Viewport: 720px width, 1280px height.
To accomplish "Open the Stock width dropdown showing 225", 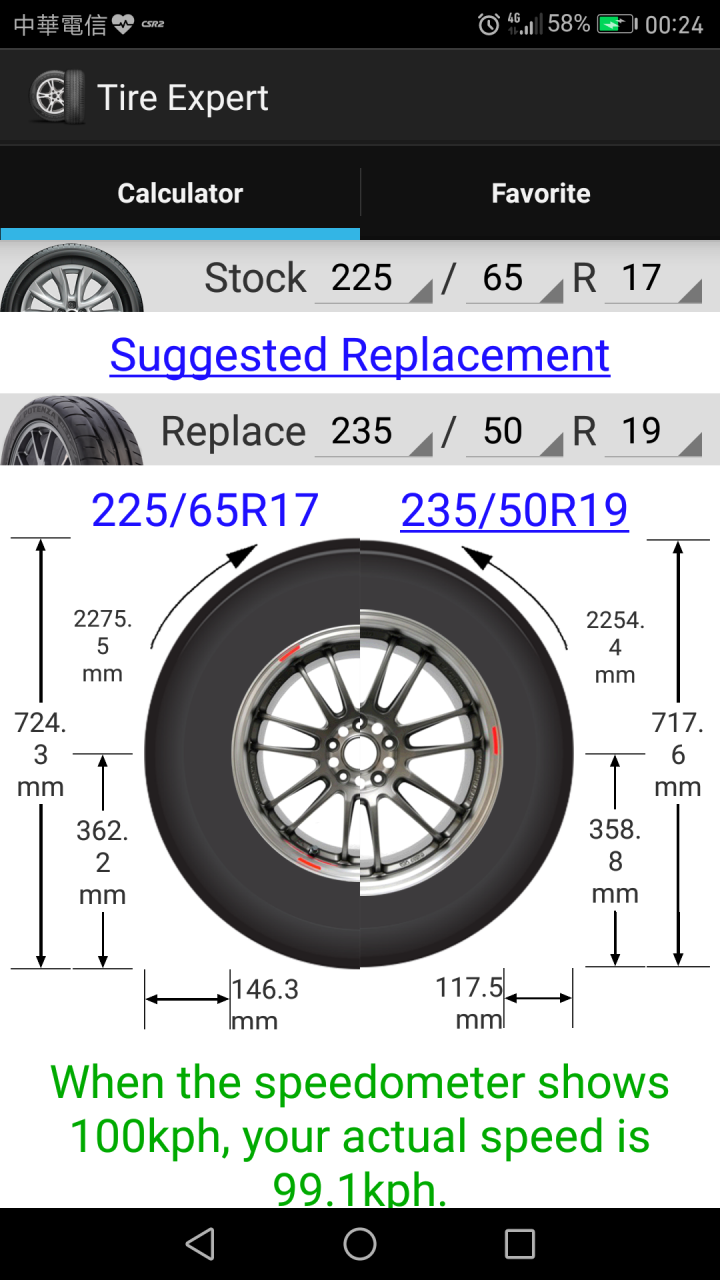I will [x=373, y=278].
